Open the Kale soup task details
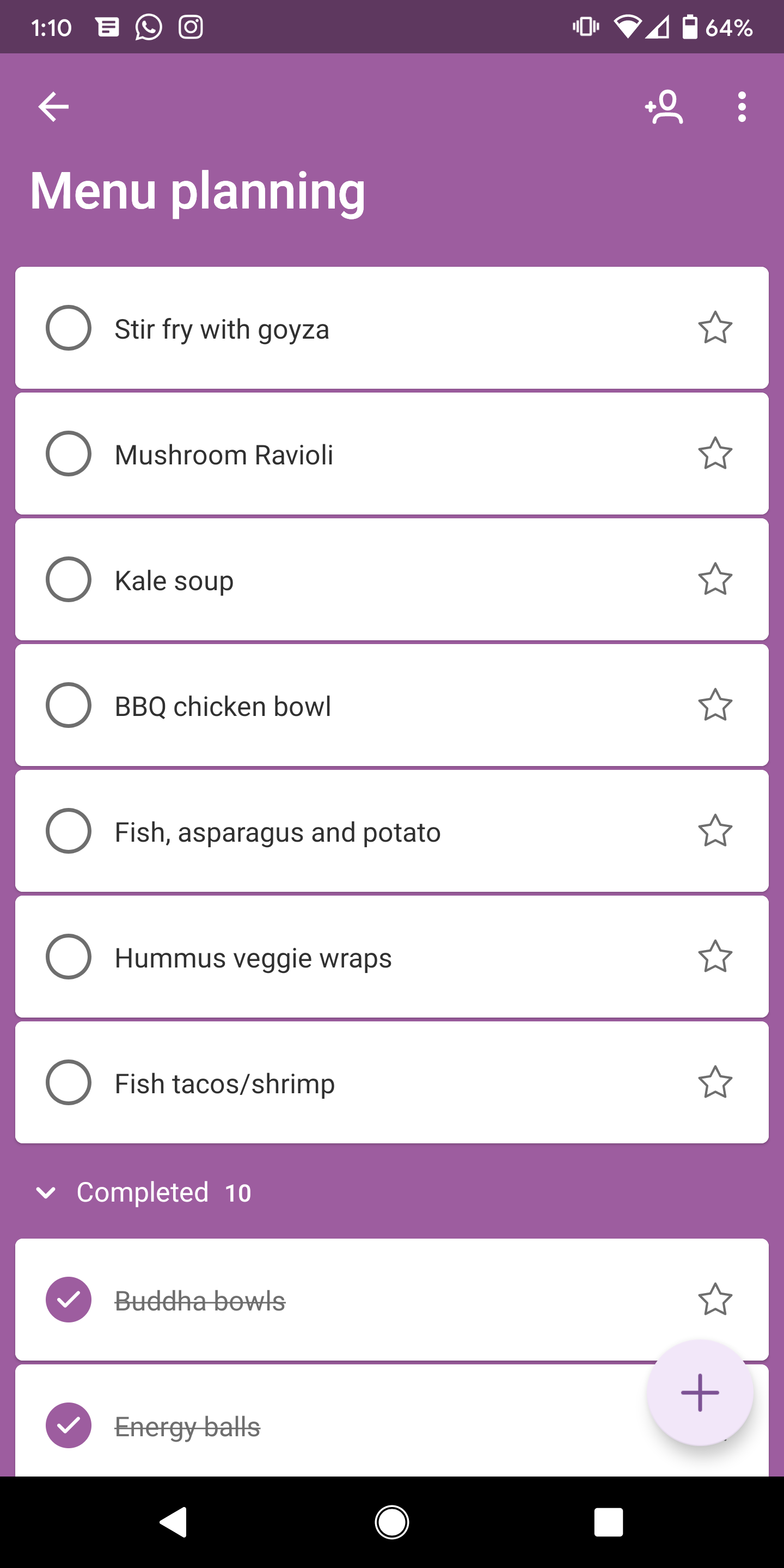784x1568 pixels. [x=392, y=579]
